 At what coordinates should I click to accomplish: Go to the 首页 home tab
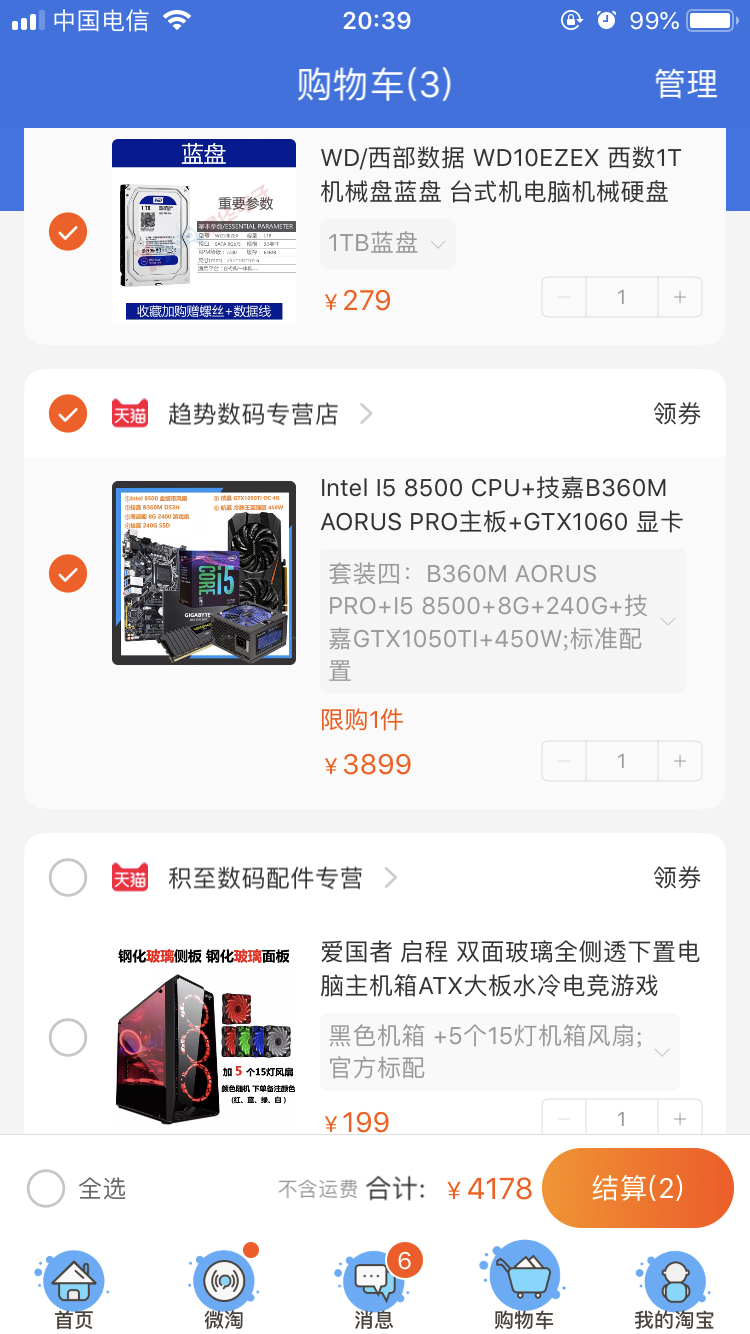tap(74, 1292)
